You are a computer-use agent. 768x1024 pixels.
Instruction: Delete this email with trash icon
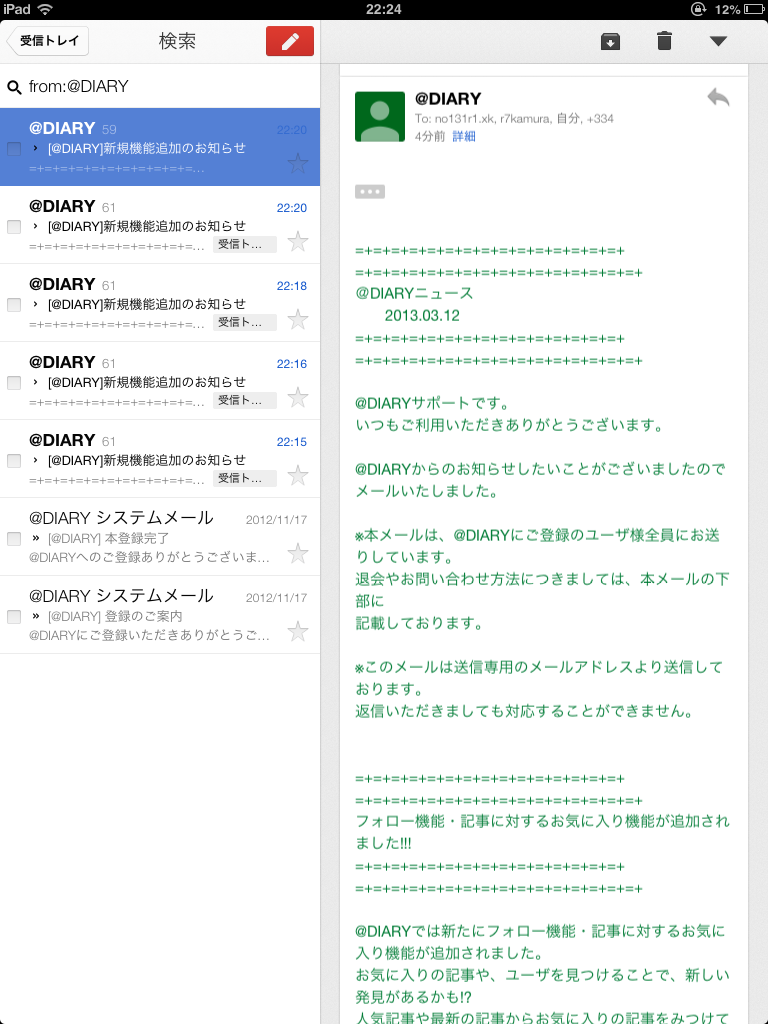(664, 41)
